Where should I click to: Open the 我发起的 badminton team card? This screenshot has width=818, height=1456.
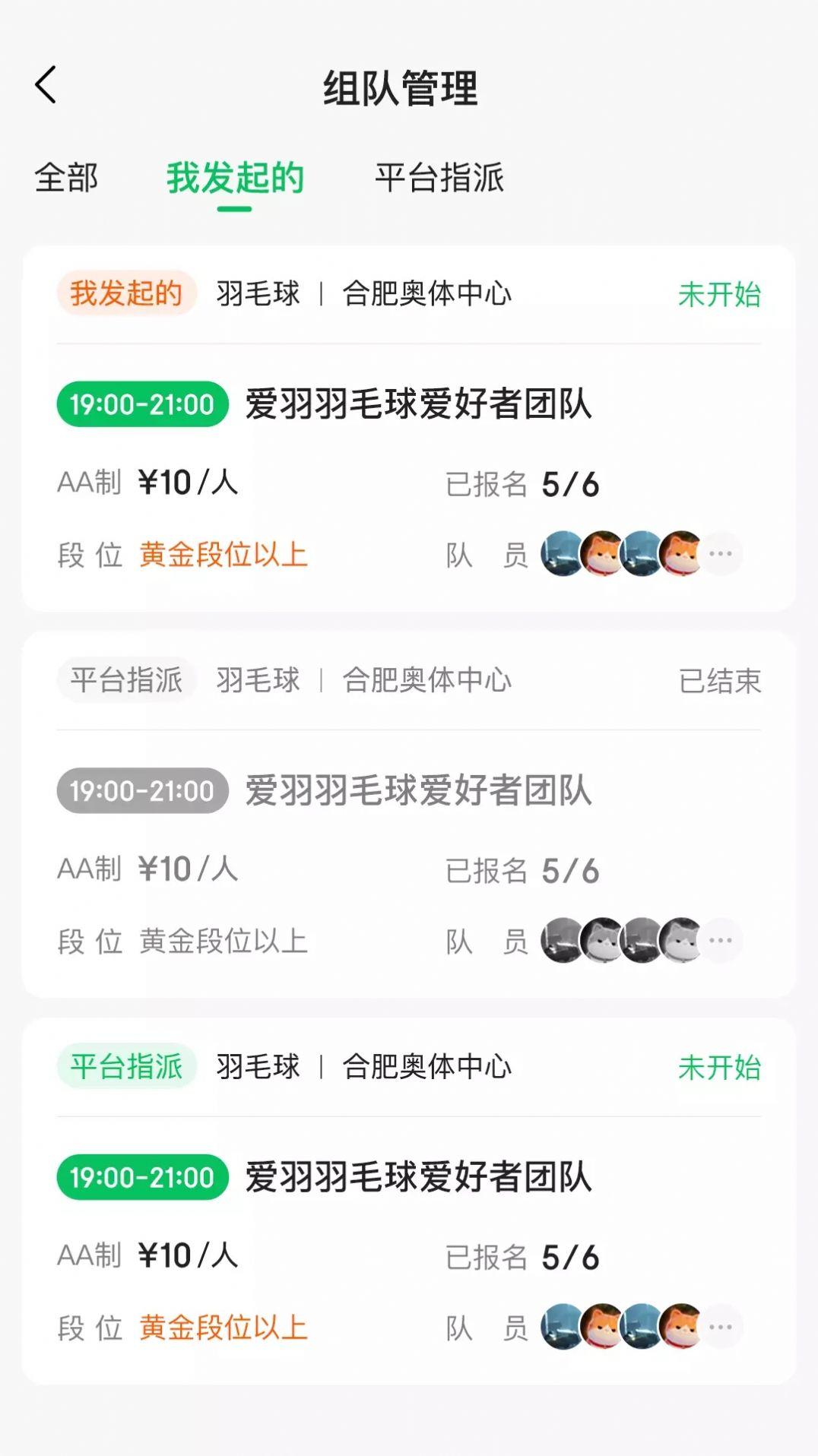(409, 428)
